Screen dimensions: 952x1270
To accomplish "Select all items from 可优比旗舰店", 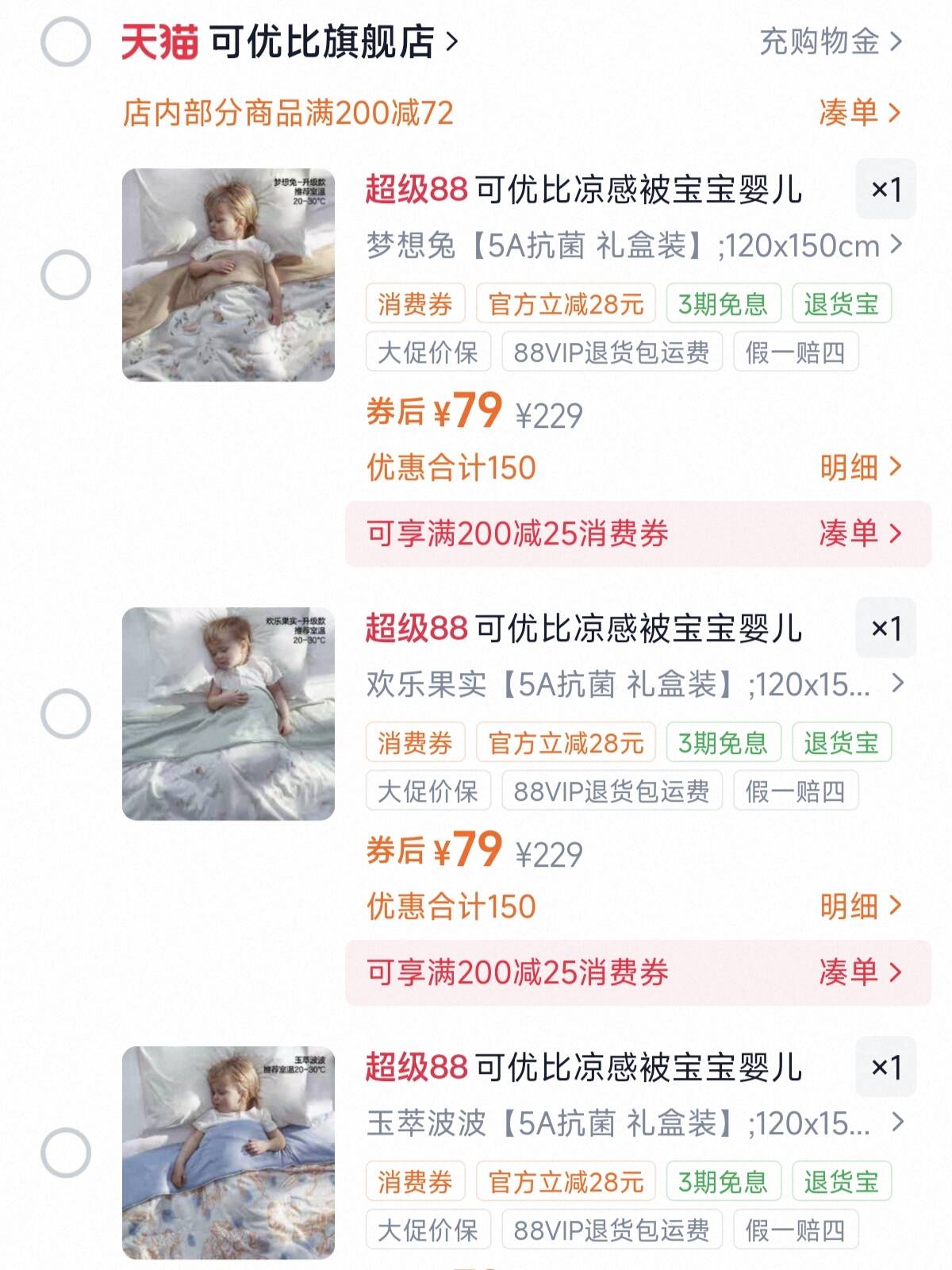I will click(x=65, y=41).
